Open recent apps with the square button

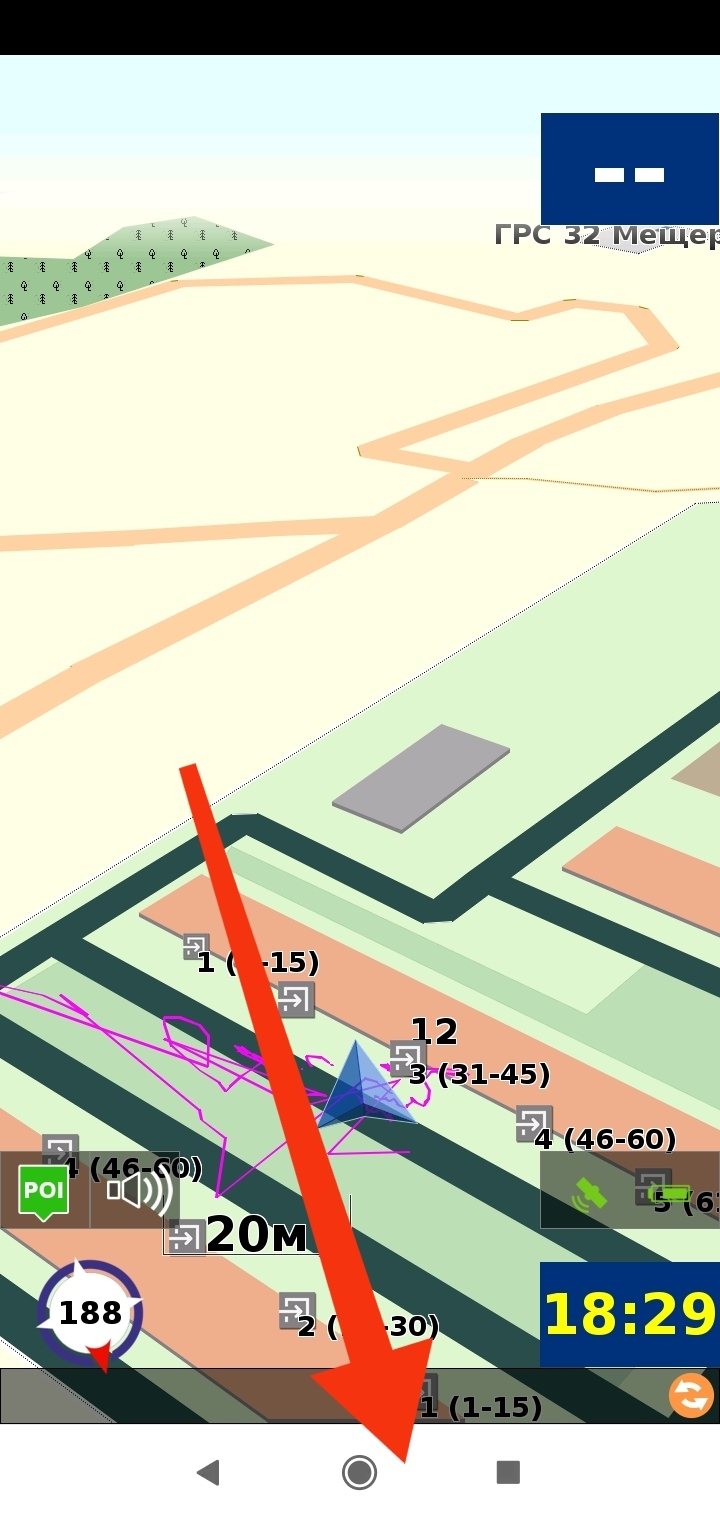click(508, 1472)
